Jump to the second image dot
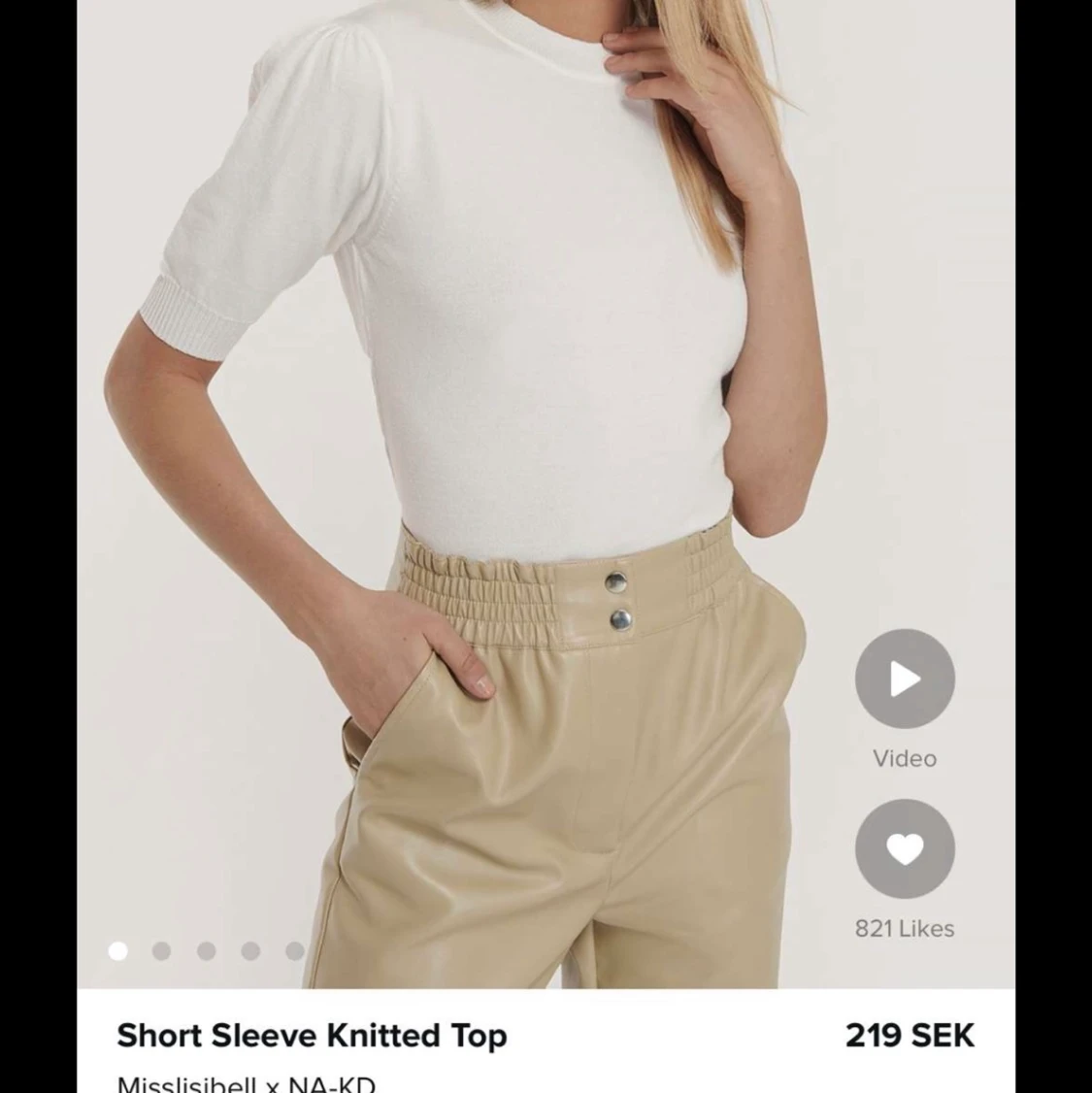The height and width of the screenshot is (1093, 1092). [x=162, y=951]
